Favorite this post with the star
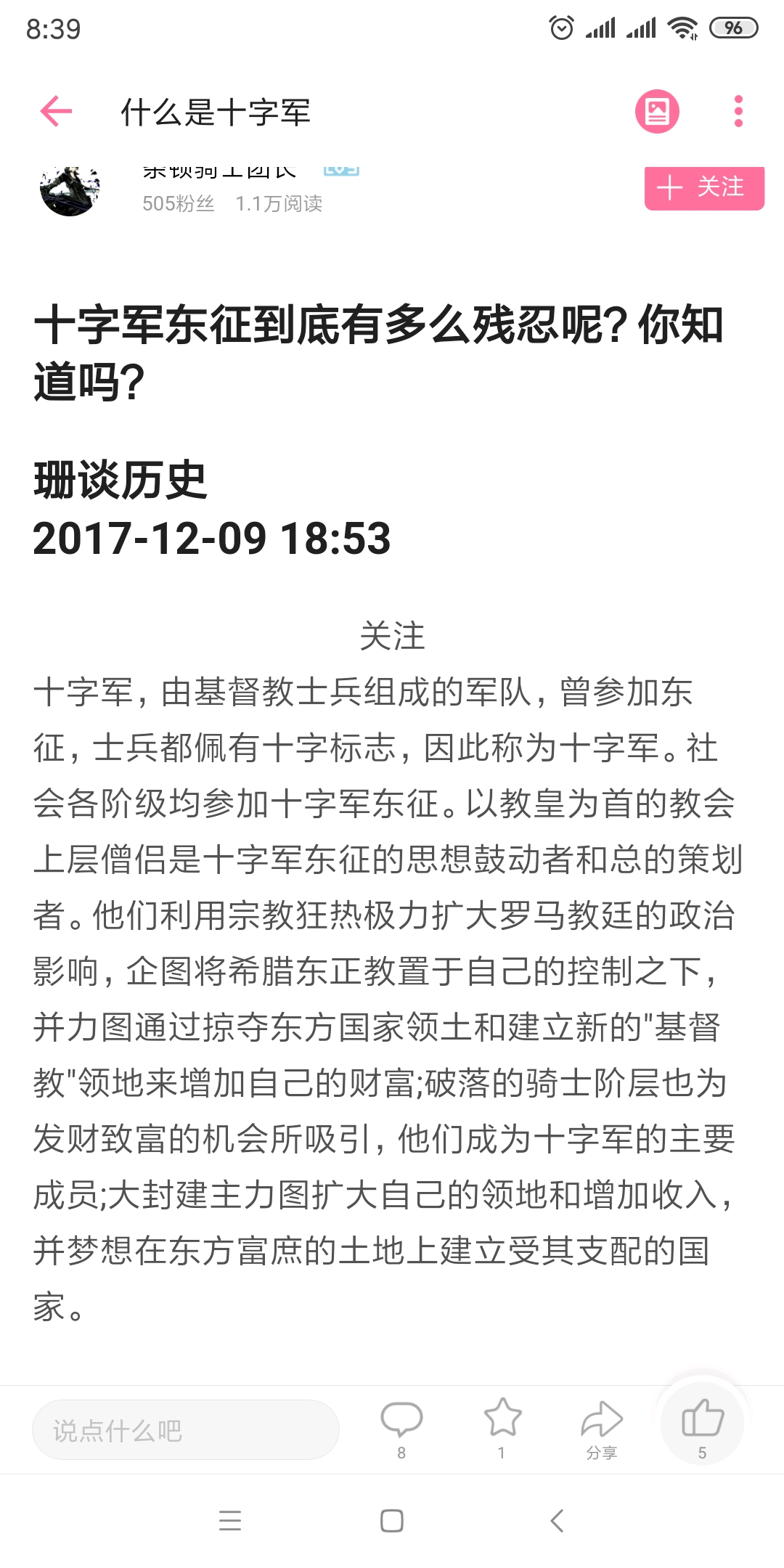This screenshot has height=1568, width=784. click(502, 1429)
